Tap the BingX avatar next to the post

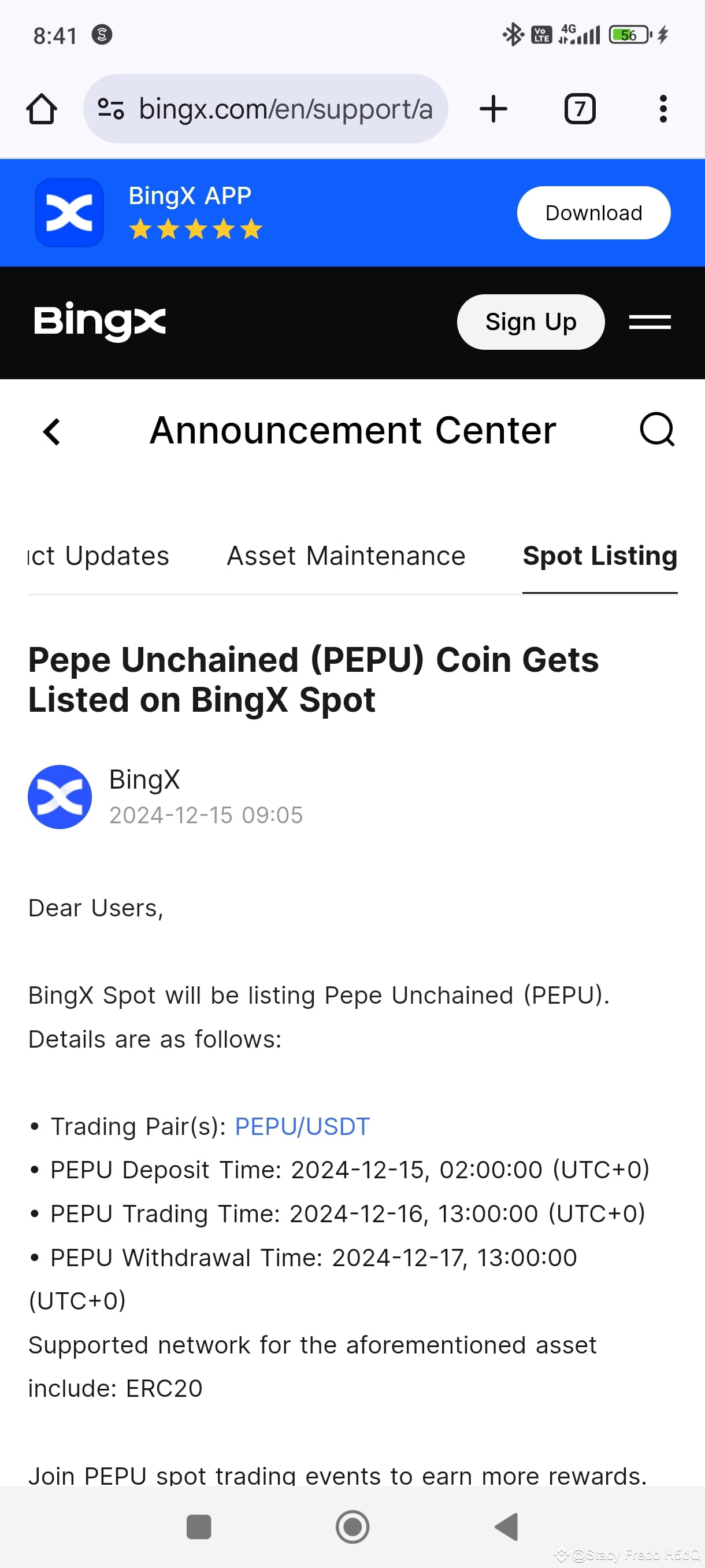60,797
